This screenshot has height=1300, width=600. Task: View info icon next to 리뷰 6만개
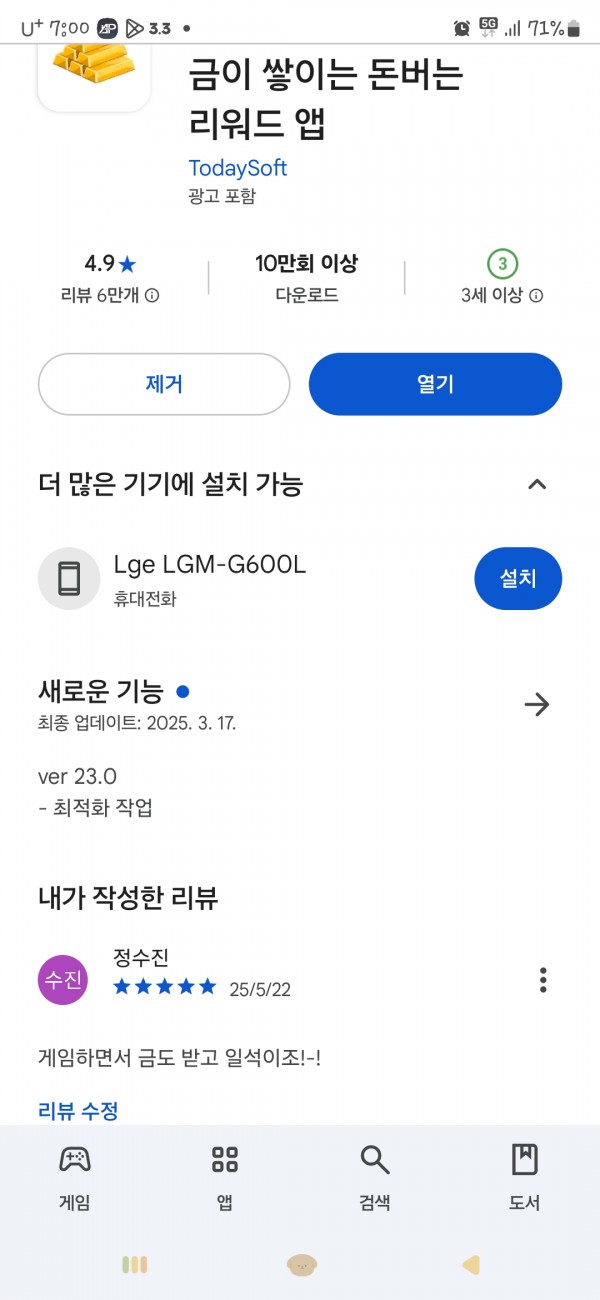click(x=152, y=296)
